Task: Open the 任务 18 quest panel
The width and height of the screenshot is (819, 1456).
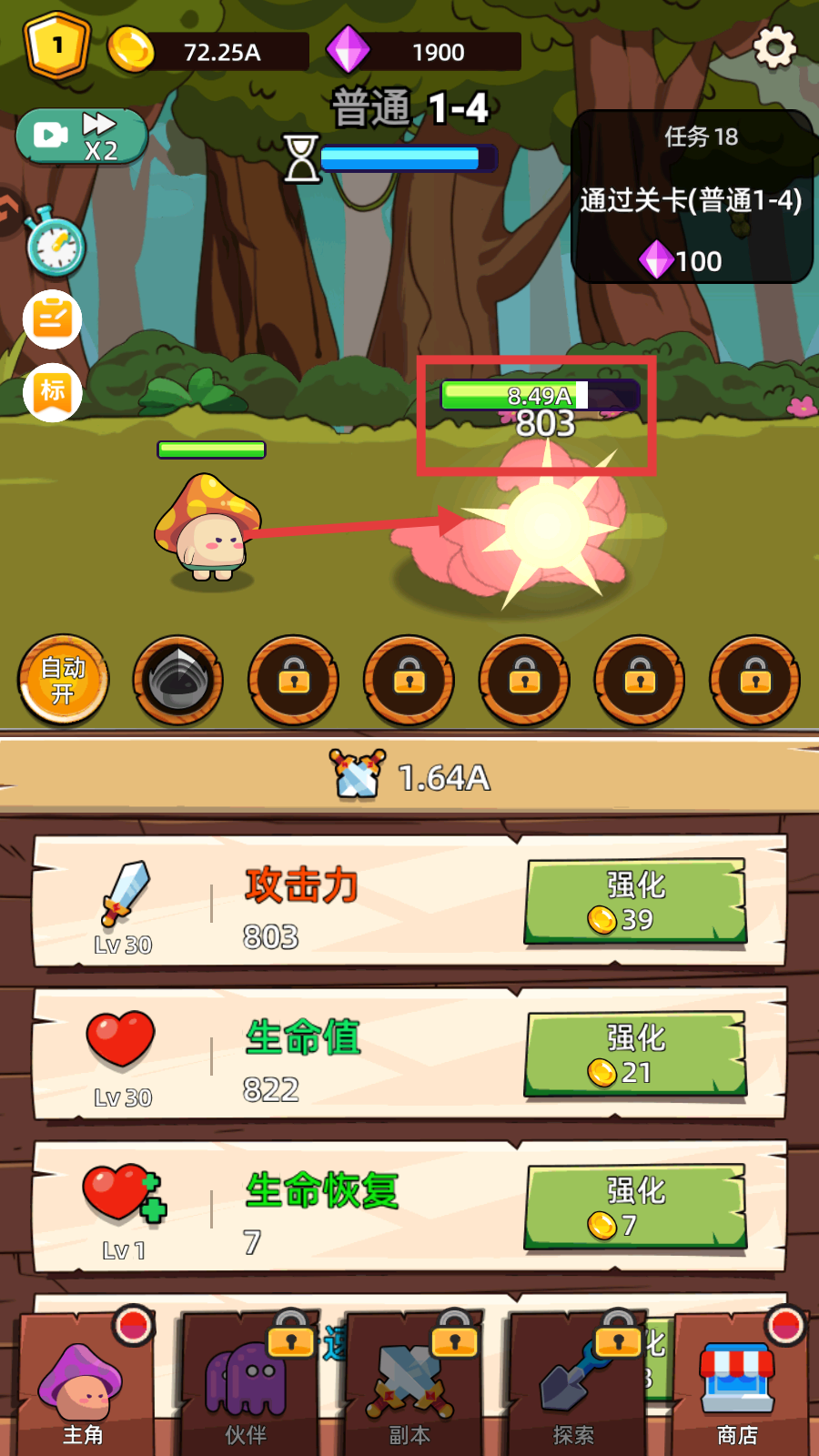Action: (x=692, y=197)
